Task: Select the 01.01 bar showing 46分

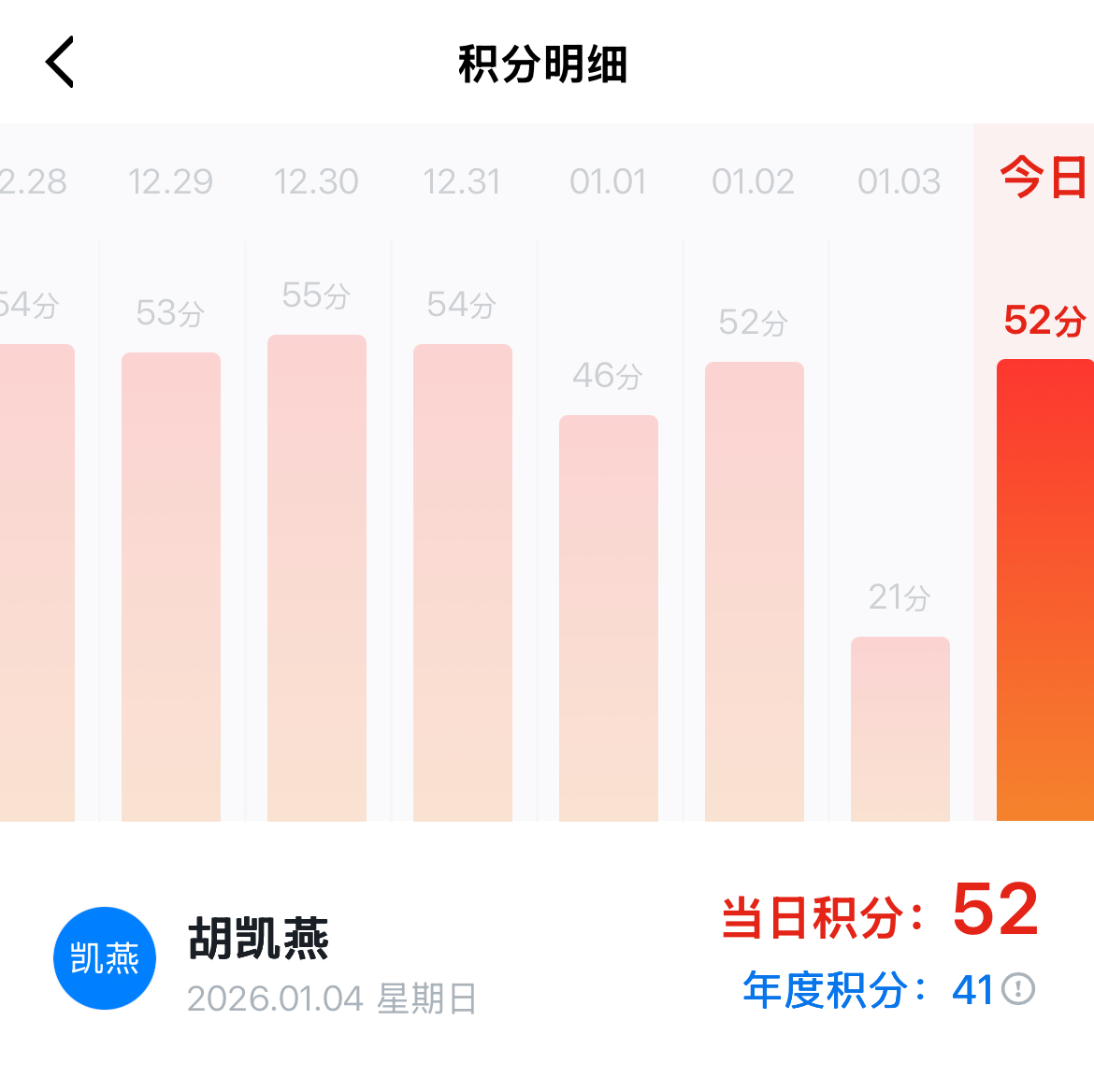Action: point(609,617)
